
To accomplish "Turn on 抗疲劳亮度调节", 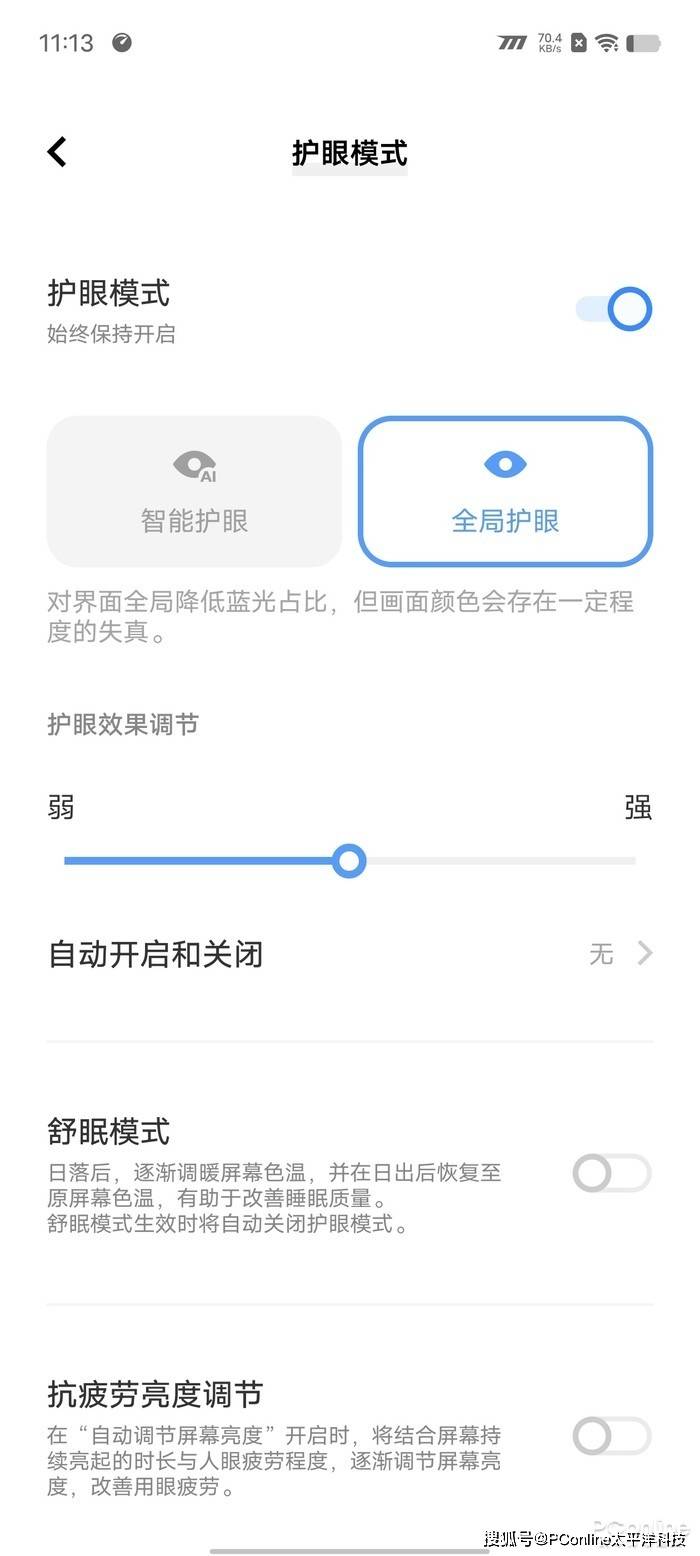I will point(611,1436).
